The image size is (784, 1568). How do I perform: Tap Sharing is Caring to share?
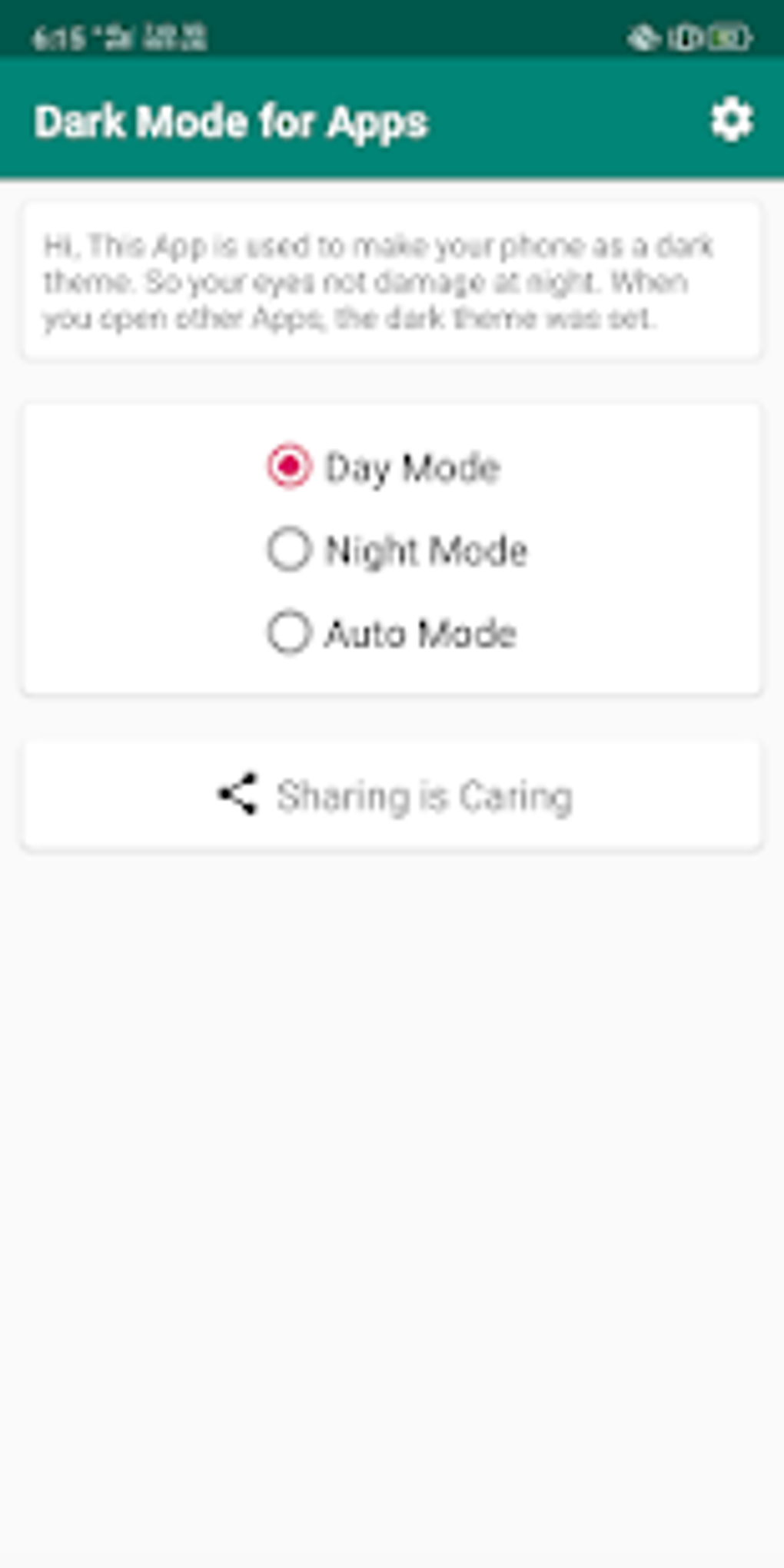[392, 796]
